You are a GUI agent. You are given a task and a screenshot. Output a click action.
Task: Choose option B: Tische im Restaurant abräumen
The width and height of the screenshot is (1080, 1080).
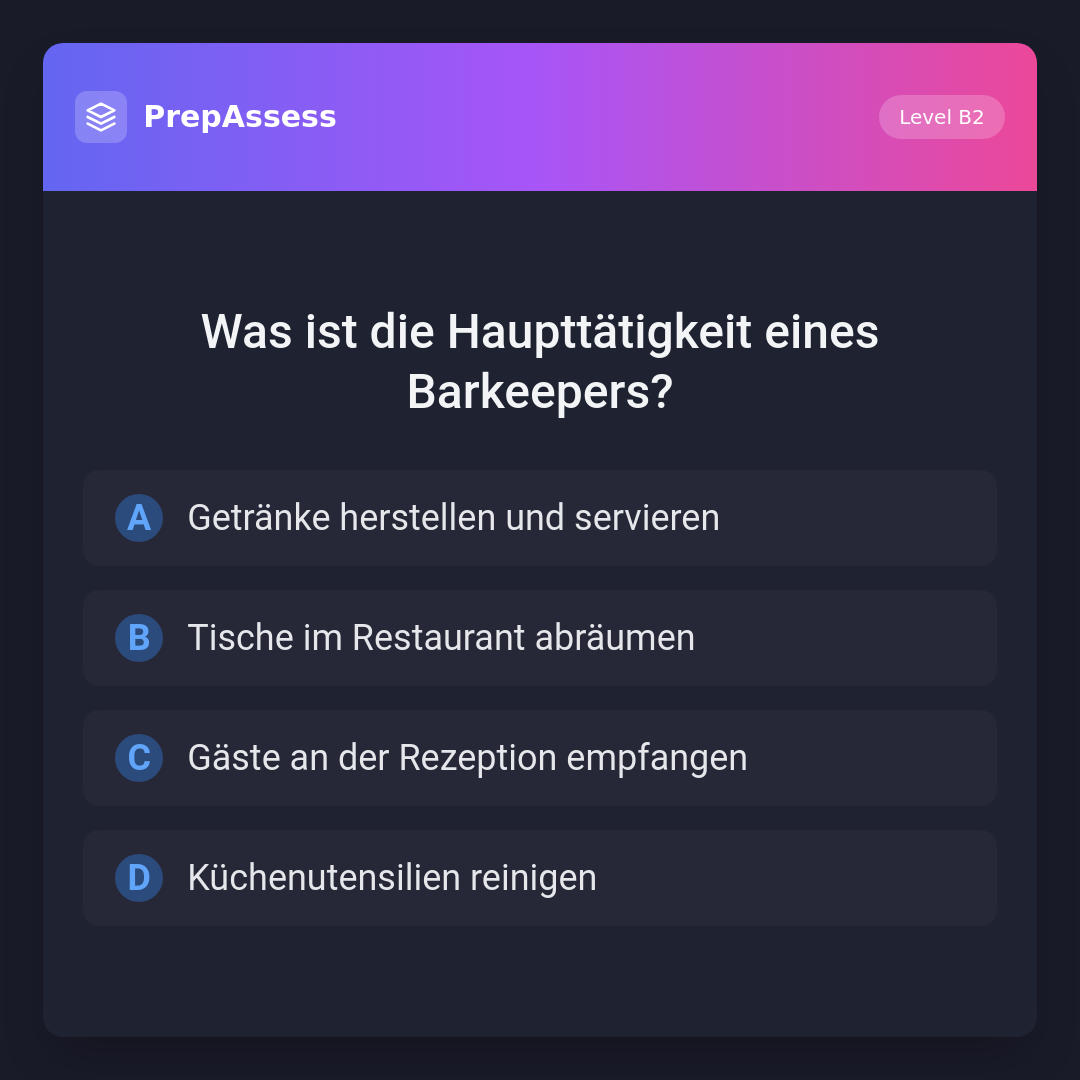pyautogui.click(x=540, y=638)
